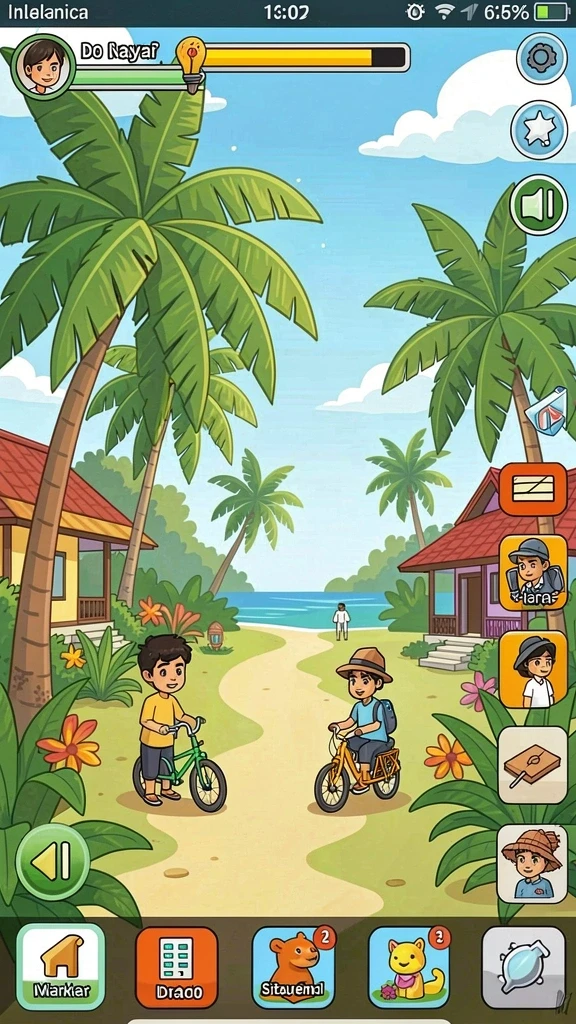This screenshot has width=576, height=1024.
Task: Open the player avatar profile
Action: point(44,67)
